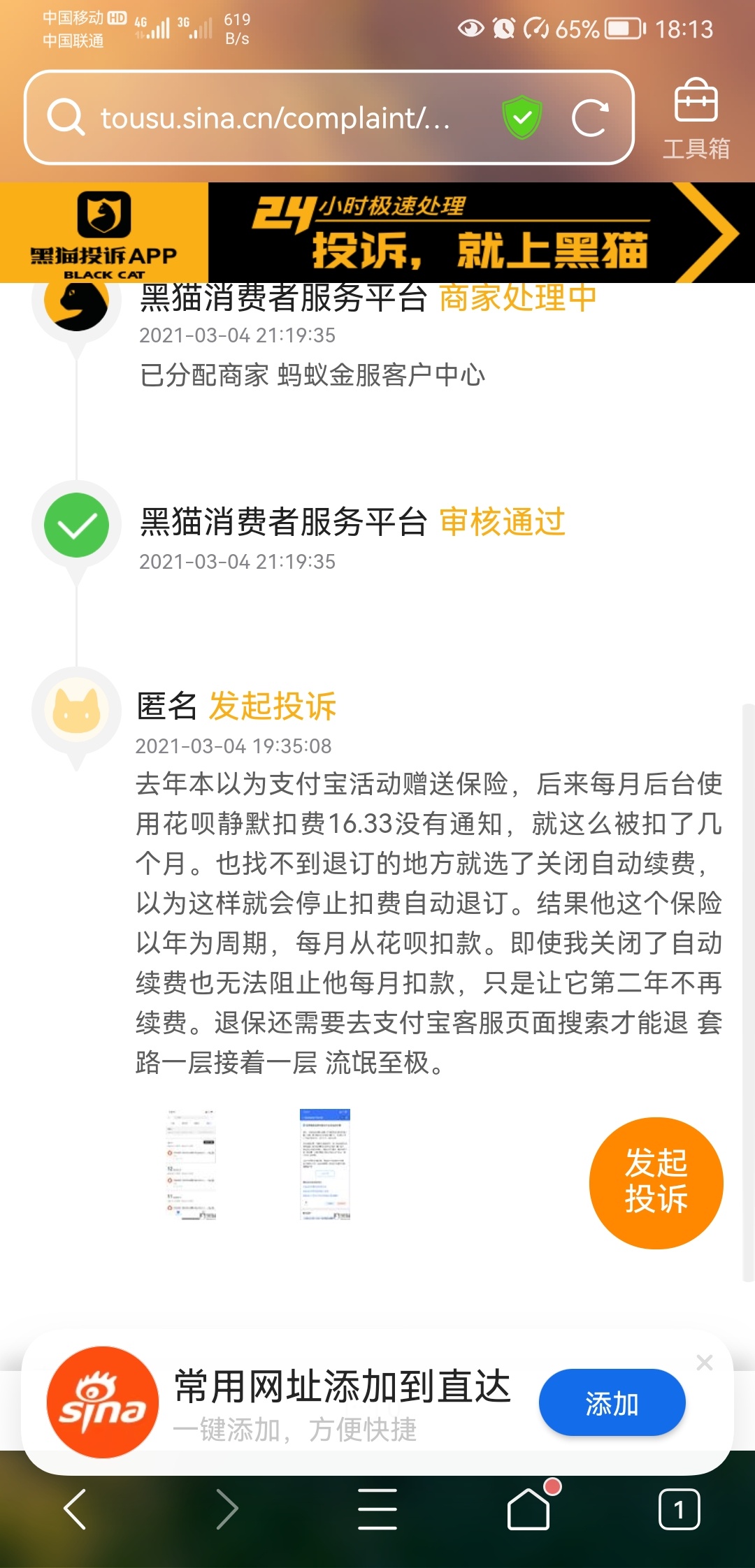755x1568 pixels.
Task: Open the first complaint screenshot attachment
Action: click(192, 1164)
